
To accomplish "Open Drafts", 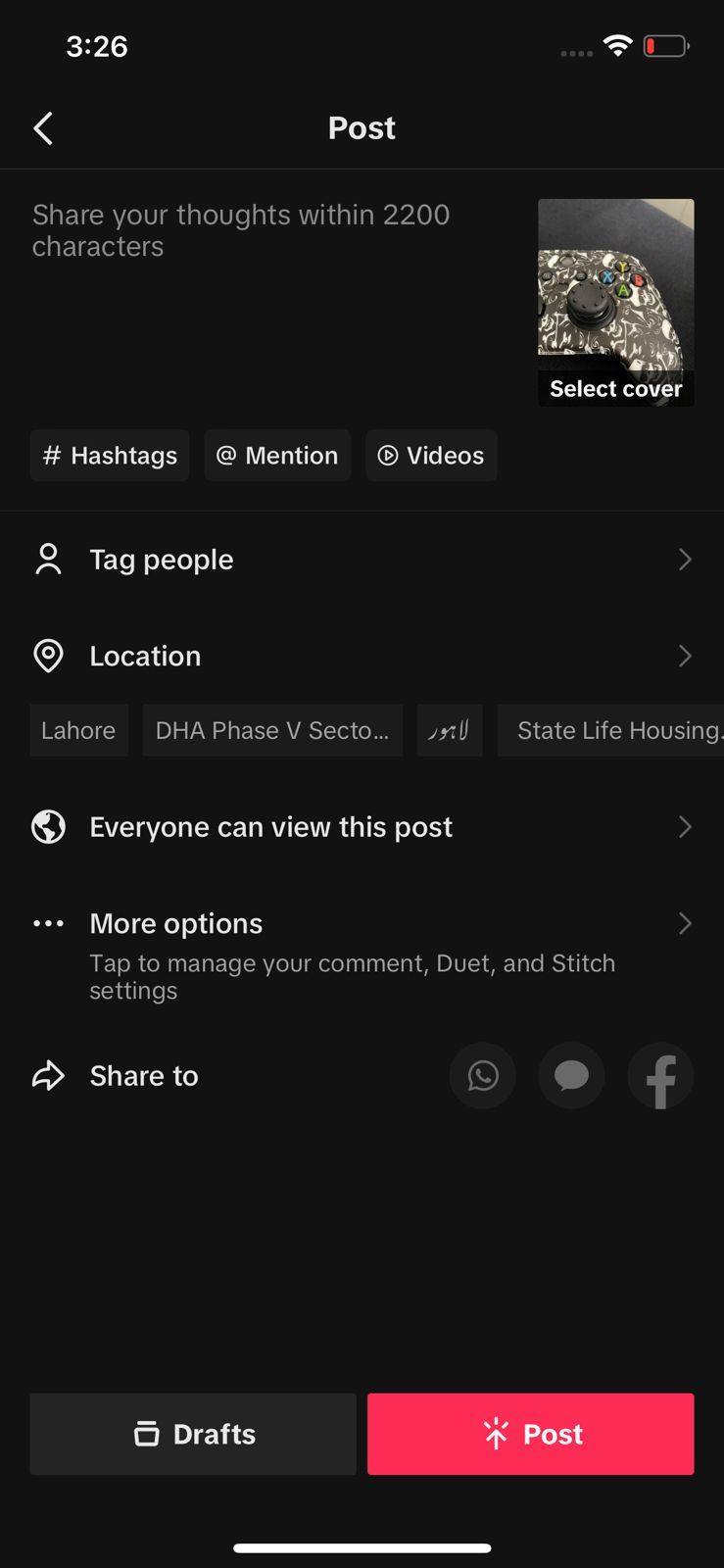I will (192, 1434).
